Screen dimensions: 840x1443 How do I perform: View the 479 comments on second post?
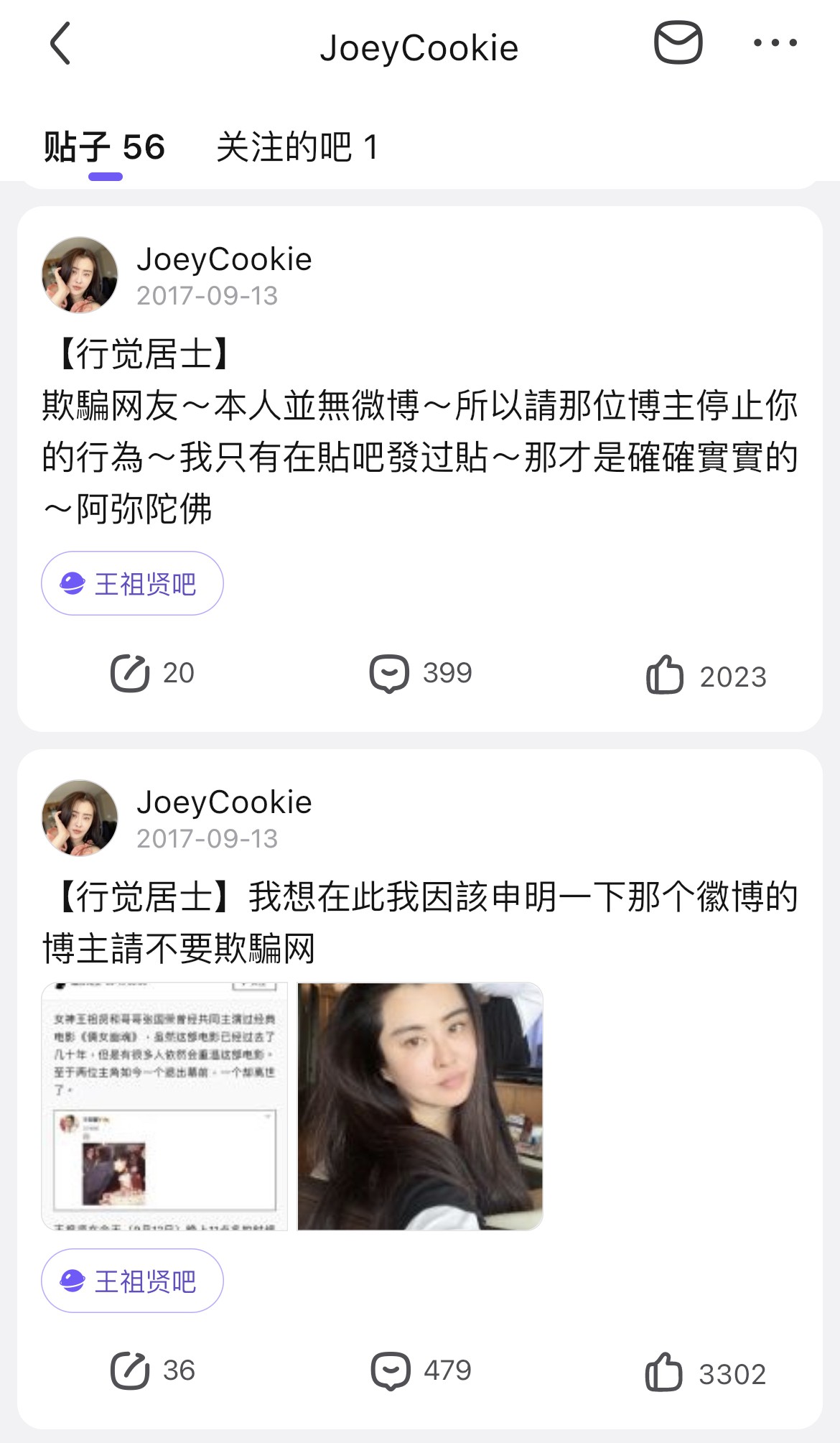click(x=421, y=1370)
